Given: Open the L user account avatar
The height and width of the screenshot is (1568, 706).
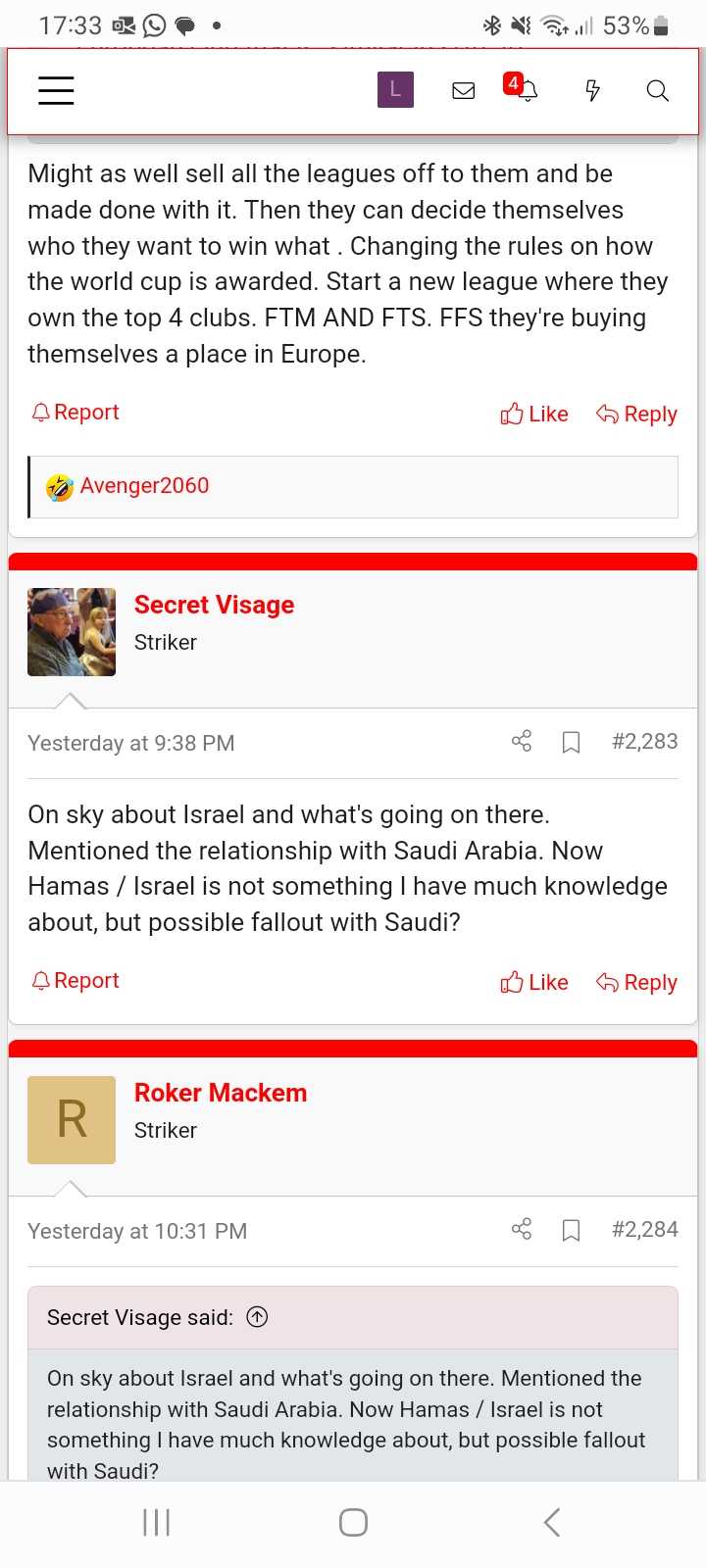Looking at the screenshot, I should point(395,90).
